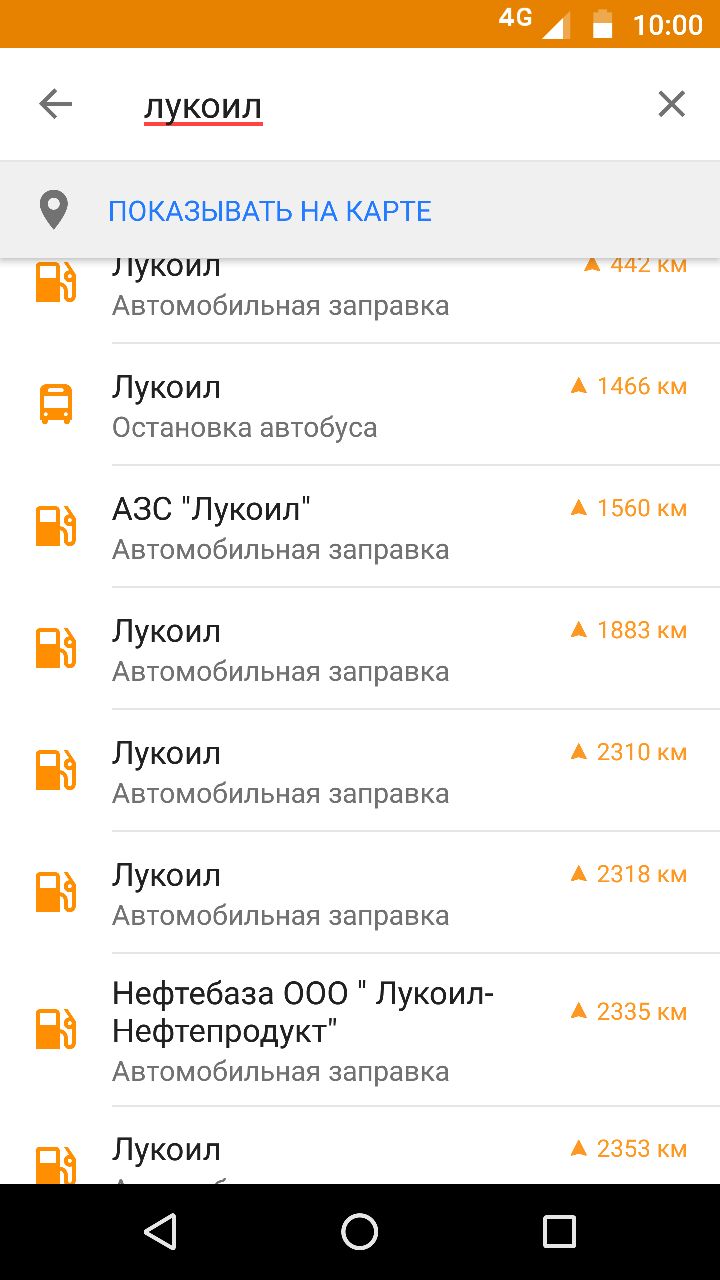Tap the search field with лукоил
Viewport: 720px width, 1280px height.
380,105
